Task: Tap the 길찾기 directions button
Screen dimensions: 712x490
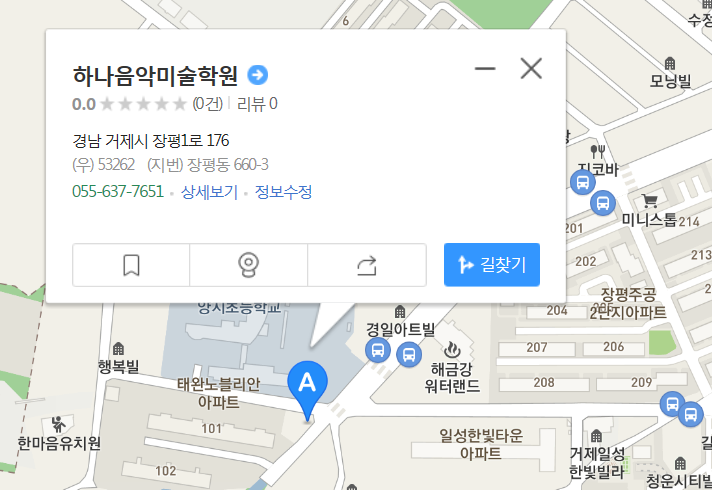Action: [492, 265]
